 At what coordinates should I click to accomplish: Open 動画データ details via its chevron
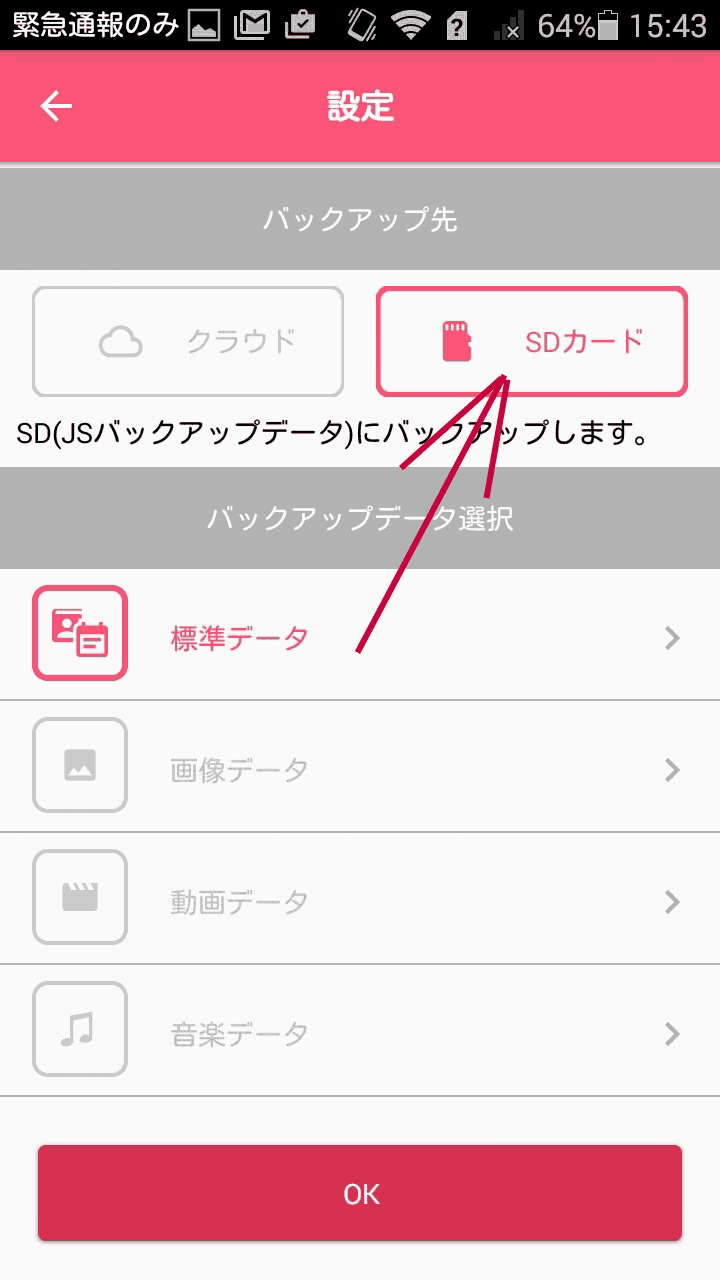[672, 902]
